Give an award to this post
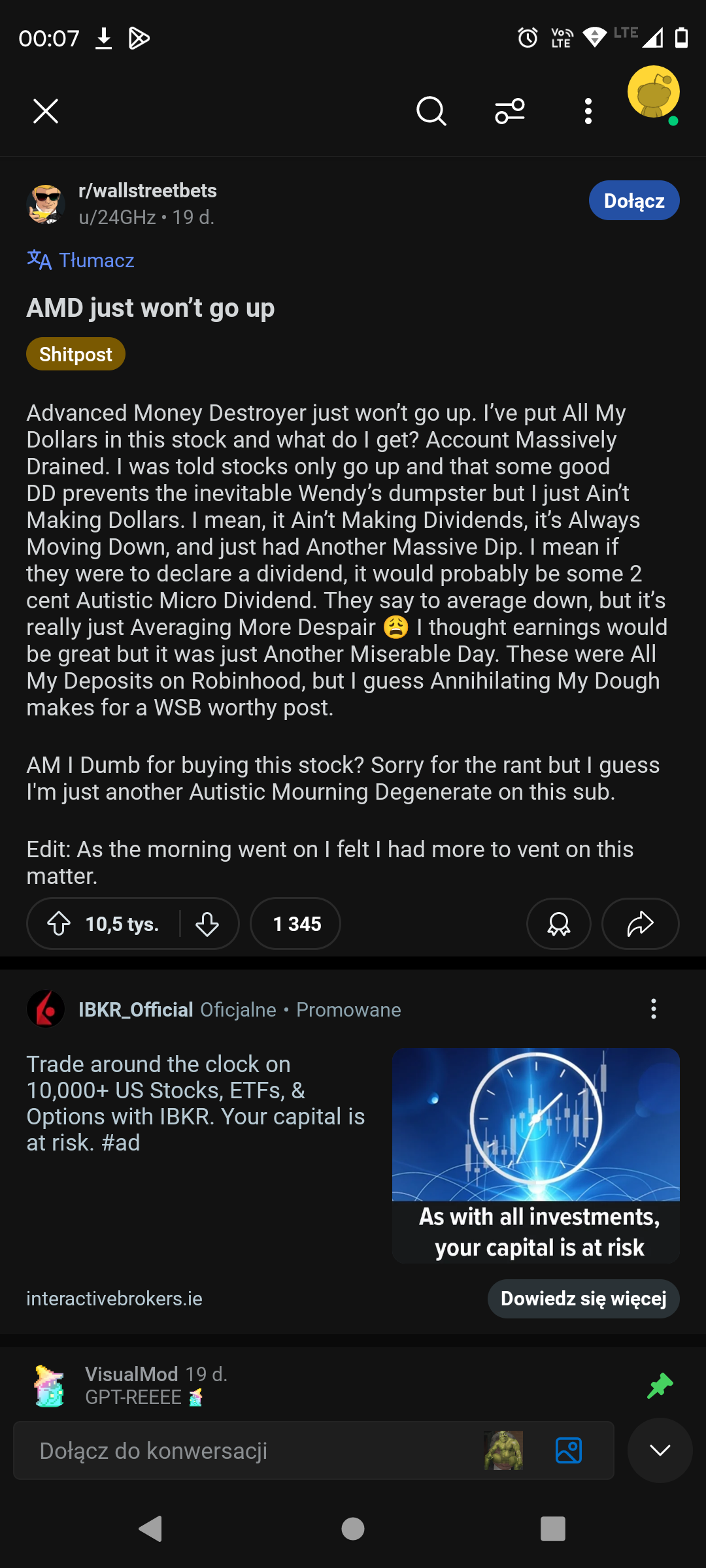Screen dimensions: 706x1568 pos(558,924)
